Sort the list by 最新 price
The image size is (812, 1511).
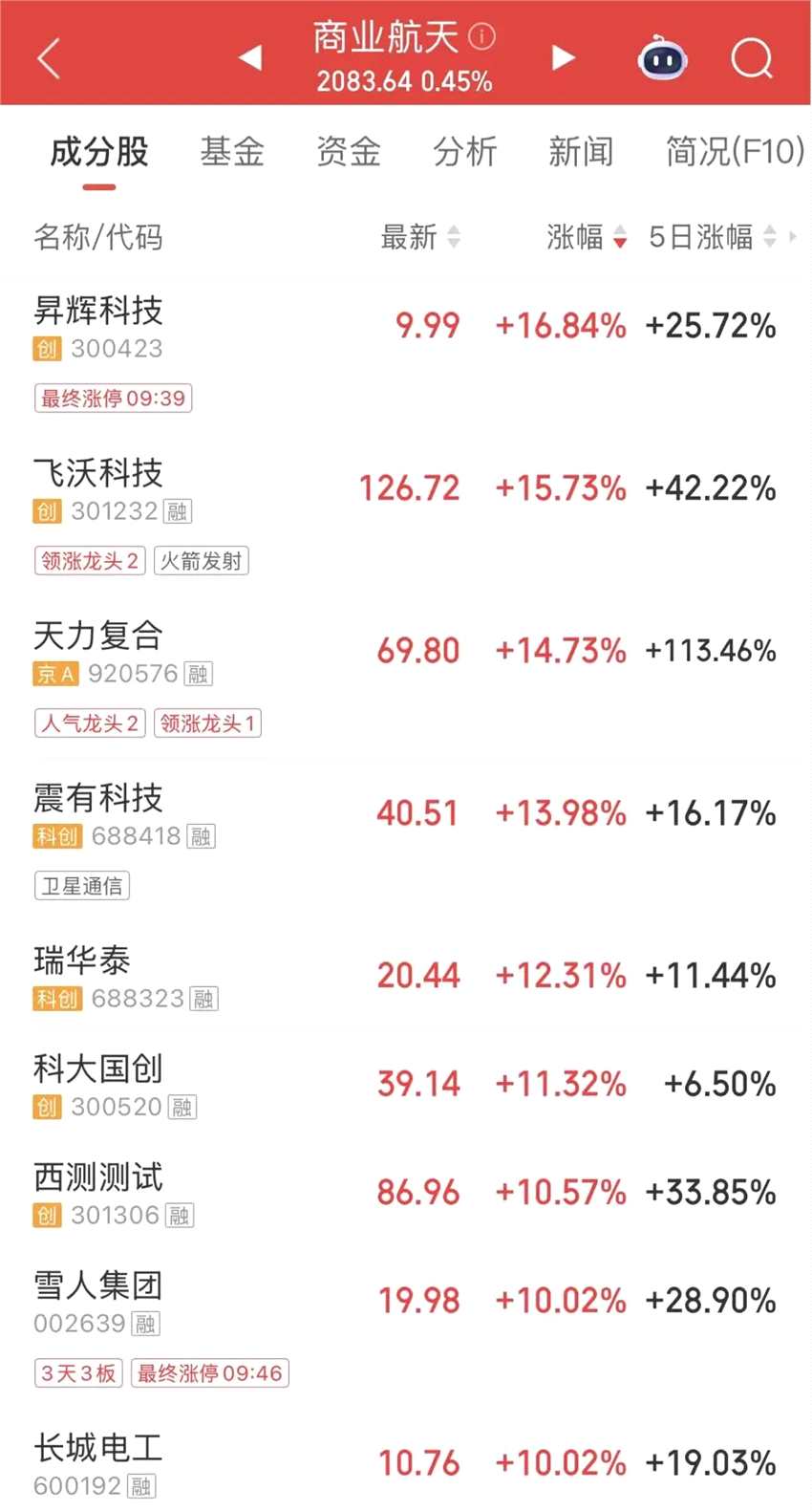click(420, 237)
